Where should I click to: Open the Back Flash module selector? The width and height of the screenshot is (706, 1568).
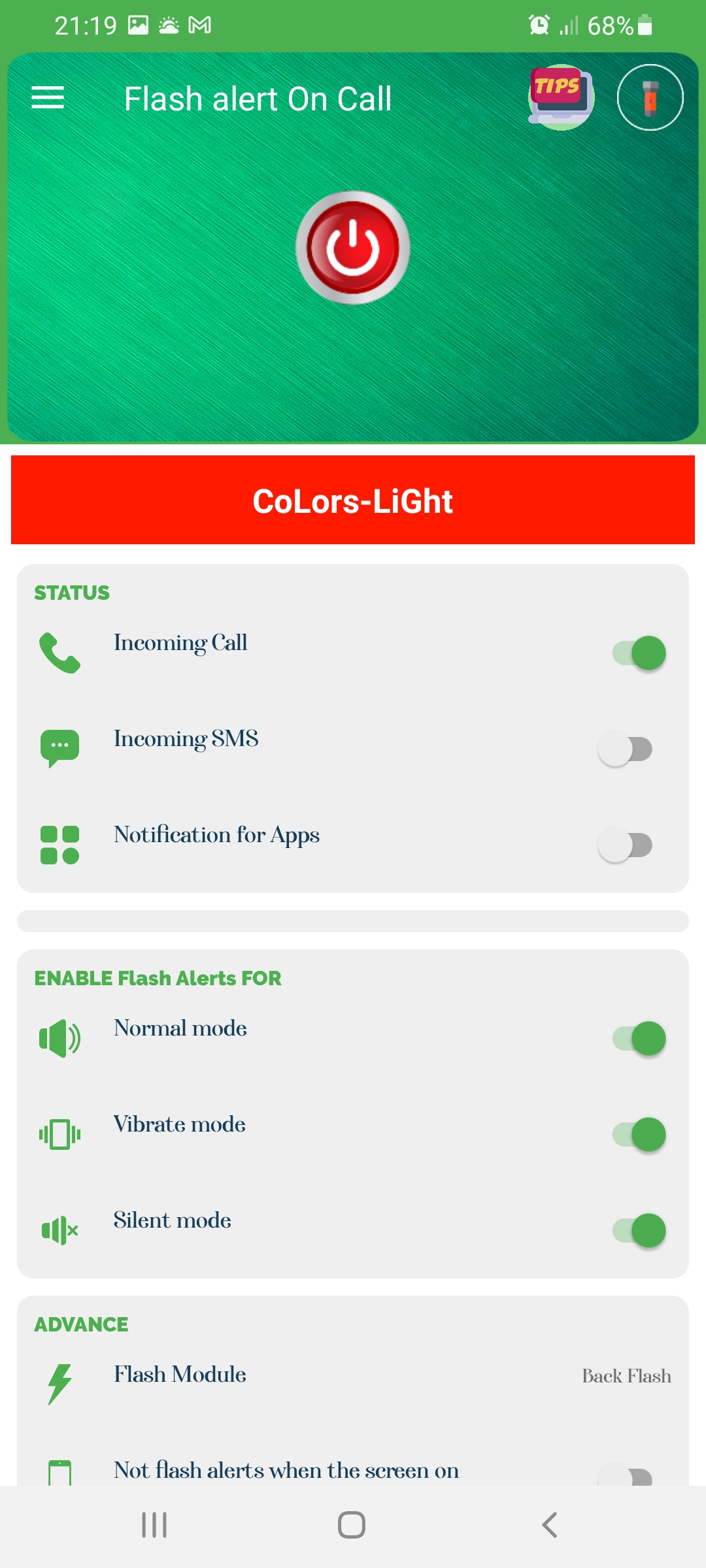point(626,1375)
